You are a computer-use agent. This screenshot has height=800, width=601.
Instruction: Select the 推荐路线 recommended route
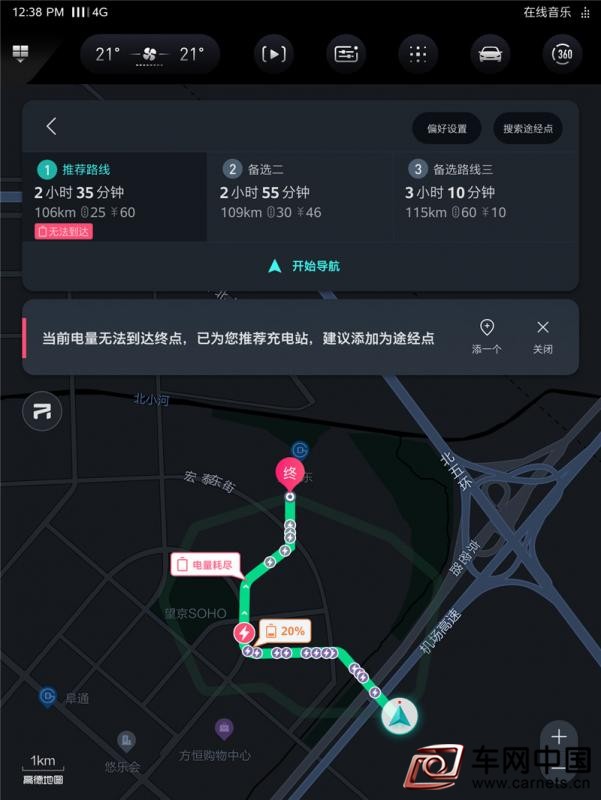coord(113,196)
